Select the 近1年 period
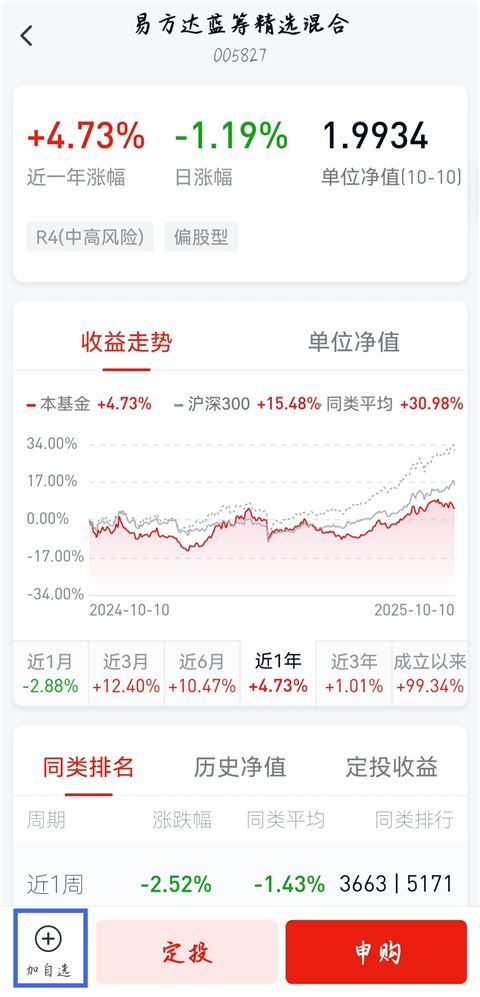Screen dimensions: 480x997 coord(278,673)
